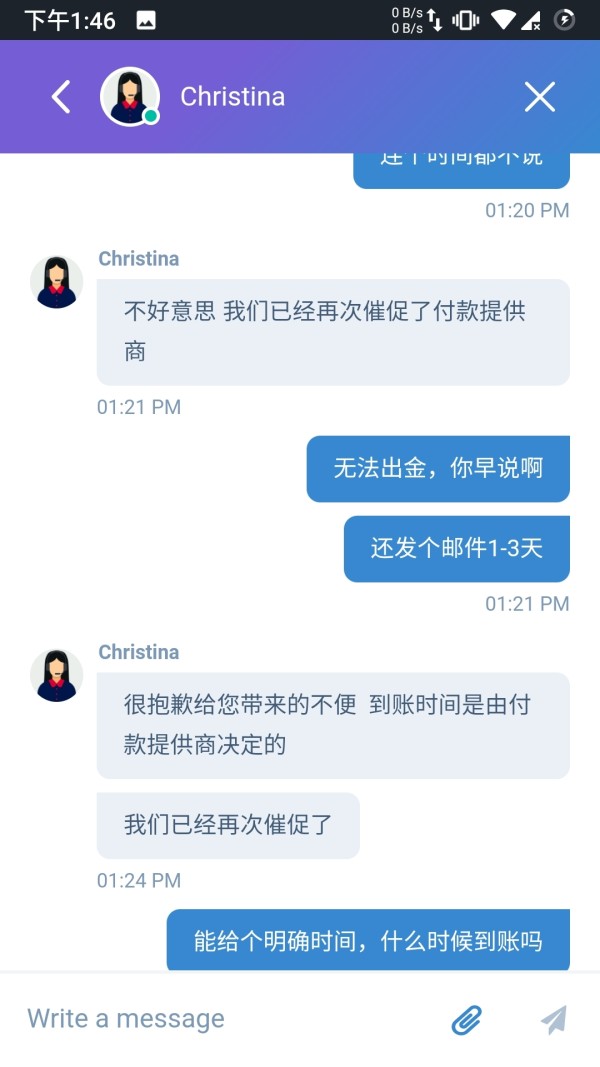Close the chat with the X button

click(539, 97)
